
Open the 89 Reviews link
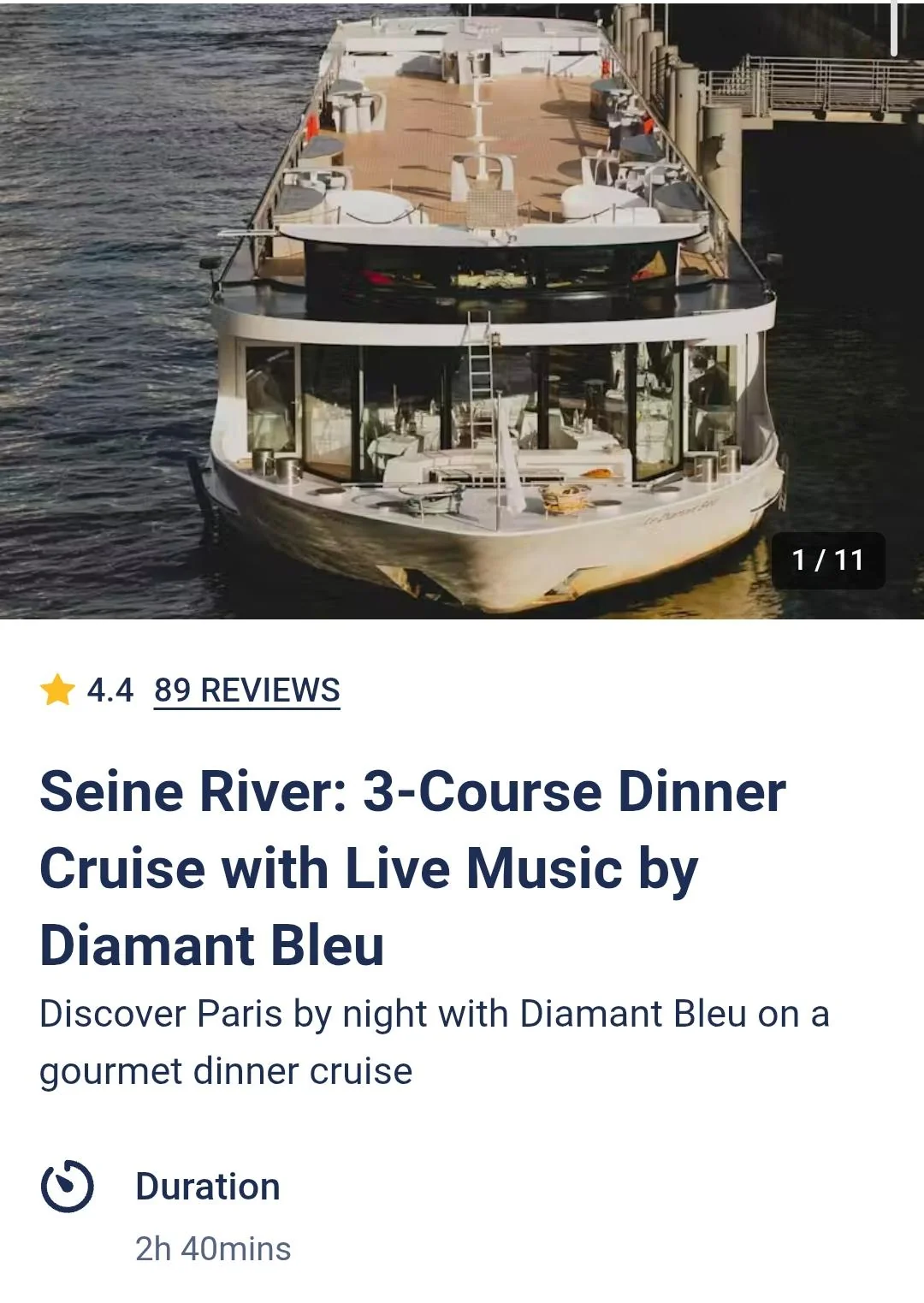246,690
